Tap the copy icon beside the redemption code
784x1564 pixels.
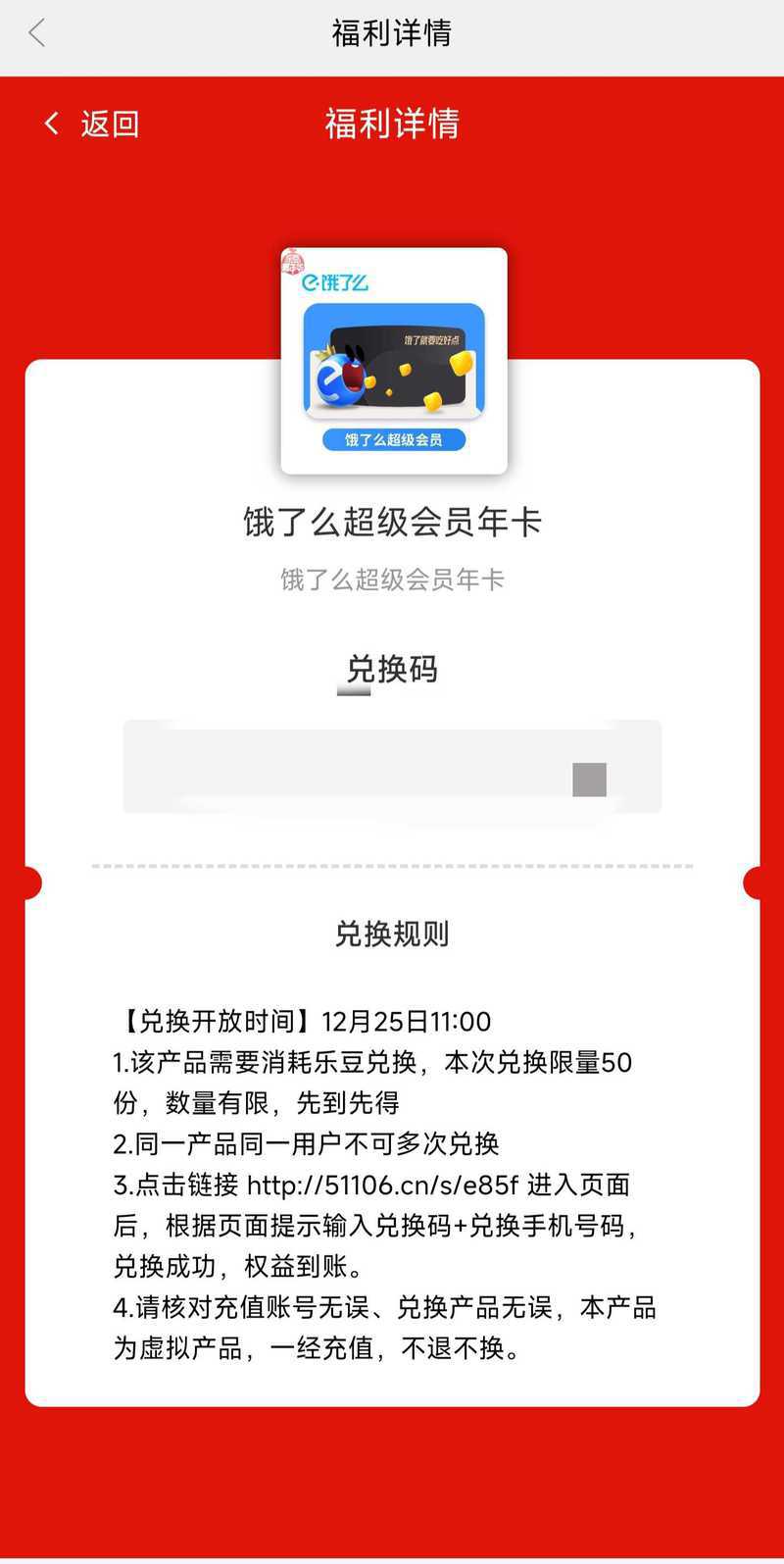(589, 780)
